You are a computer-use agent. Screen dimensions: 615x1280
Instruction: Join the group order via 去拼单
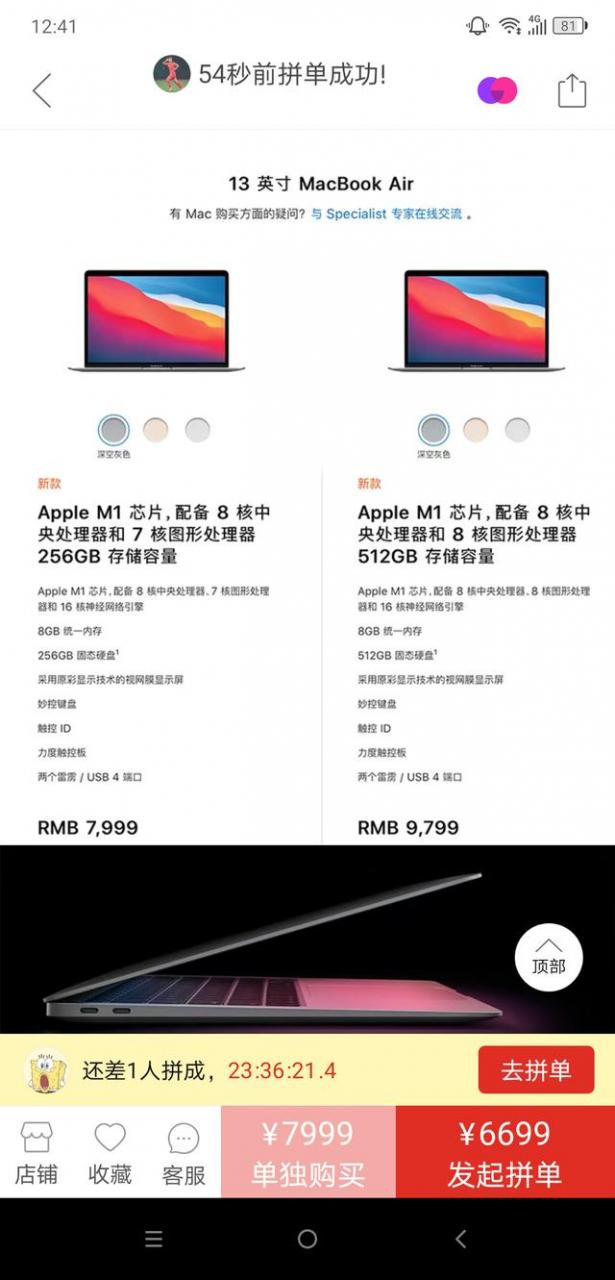535,1070
